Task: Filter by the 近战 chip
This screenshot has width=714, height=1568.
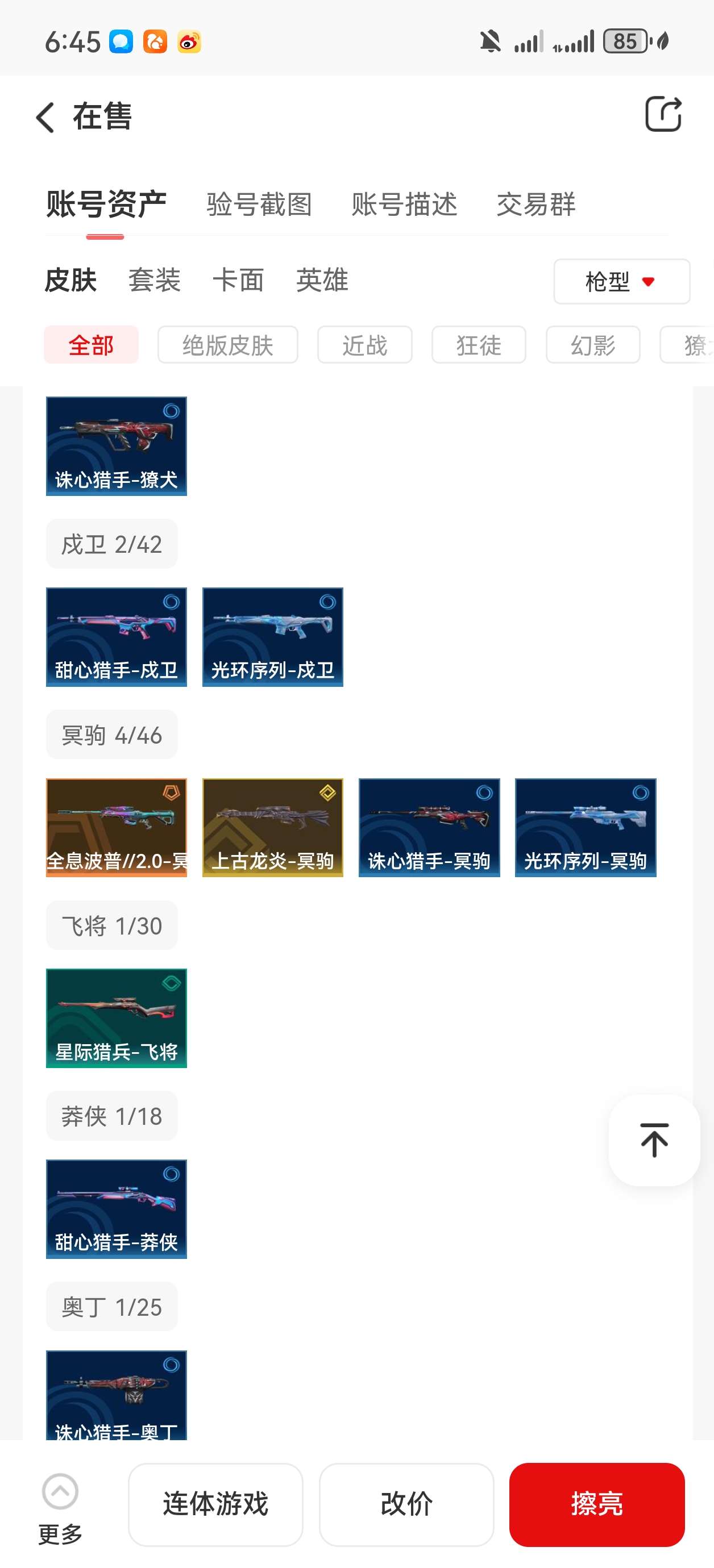Action: pos(364,345)
